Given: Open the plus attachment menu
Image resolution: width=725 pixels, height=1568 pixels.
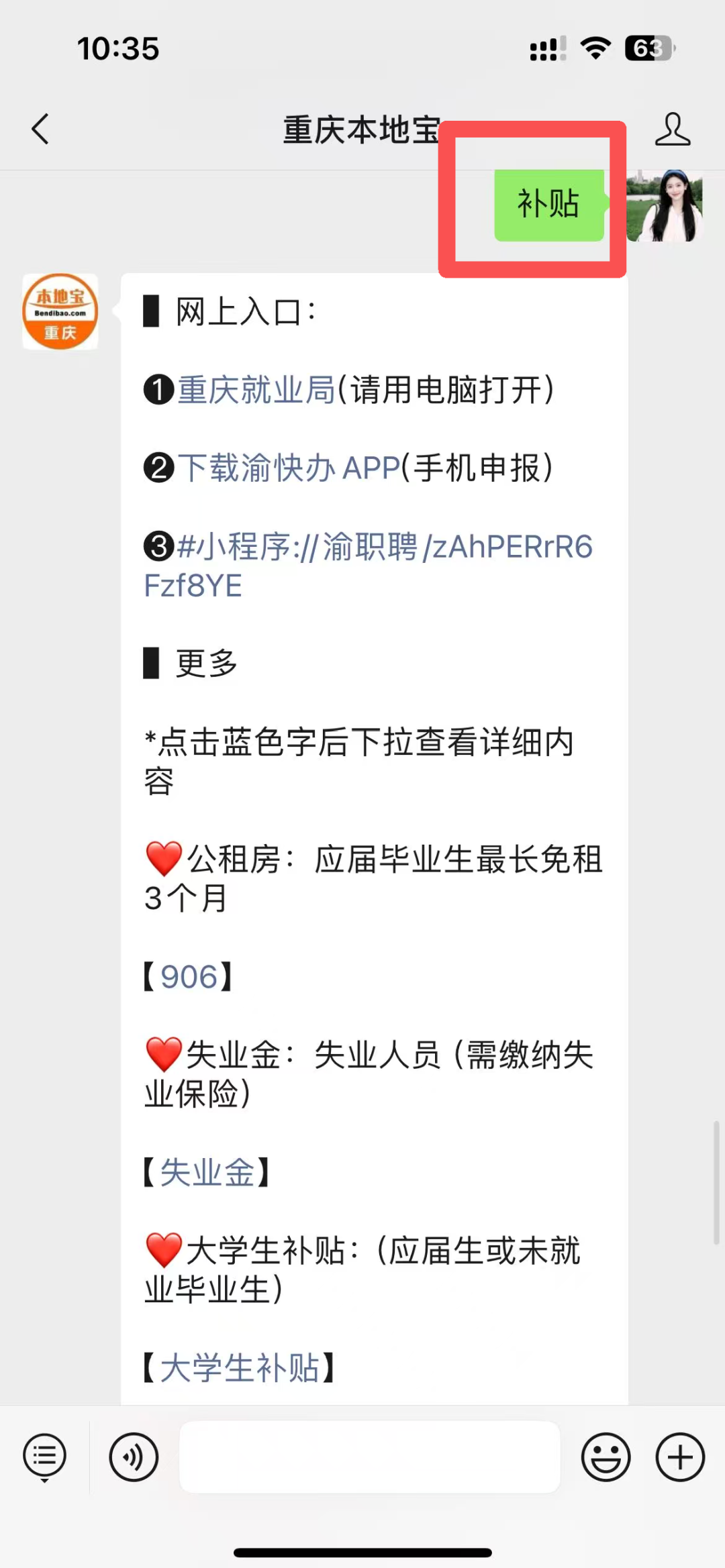Looking at the screenshot, I should [680, 1457].
